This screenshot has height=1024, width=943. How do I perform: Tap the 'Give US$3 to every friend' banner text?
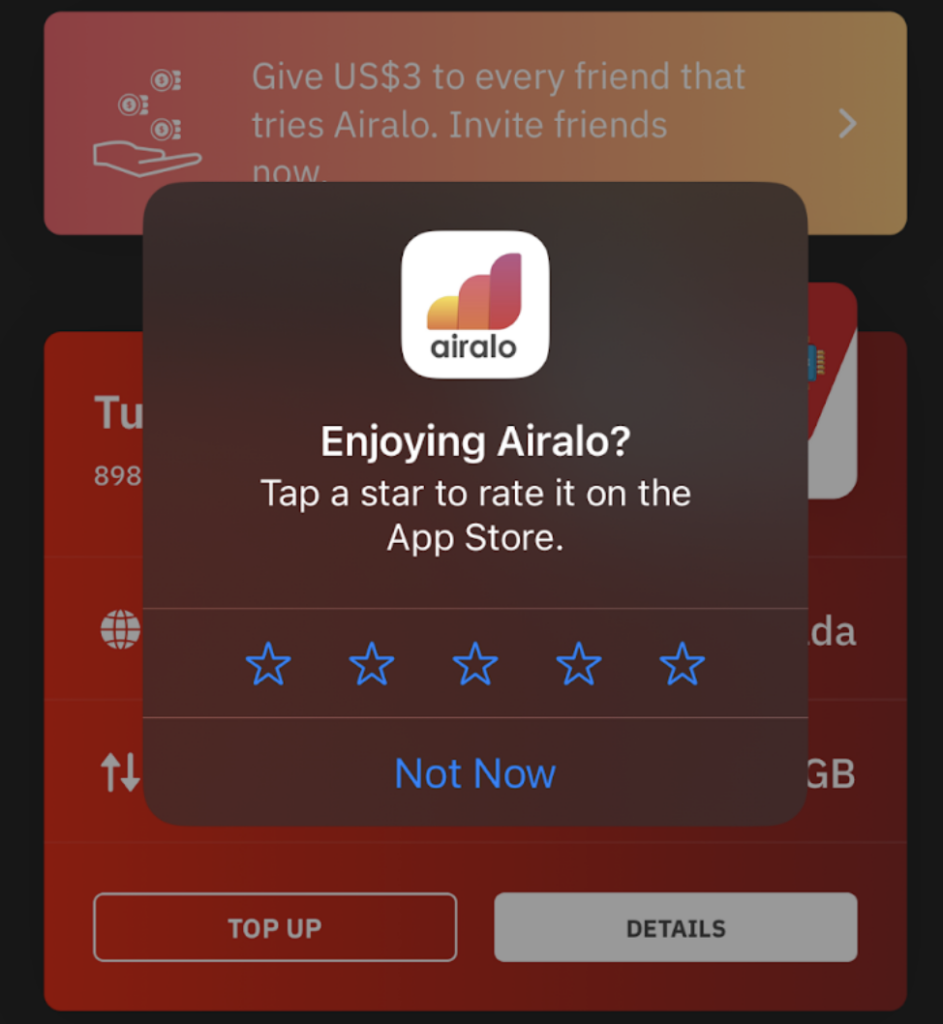[498, 100]
